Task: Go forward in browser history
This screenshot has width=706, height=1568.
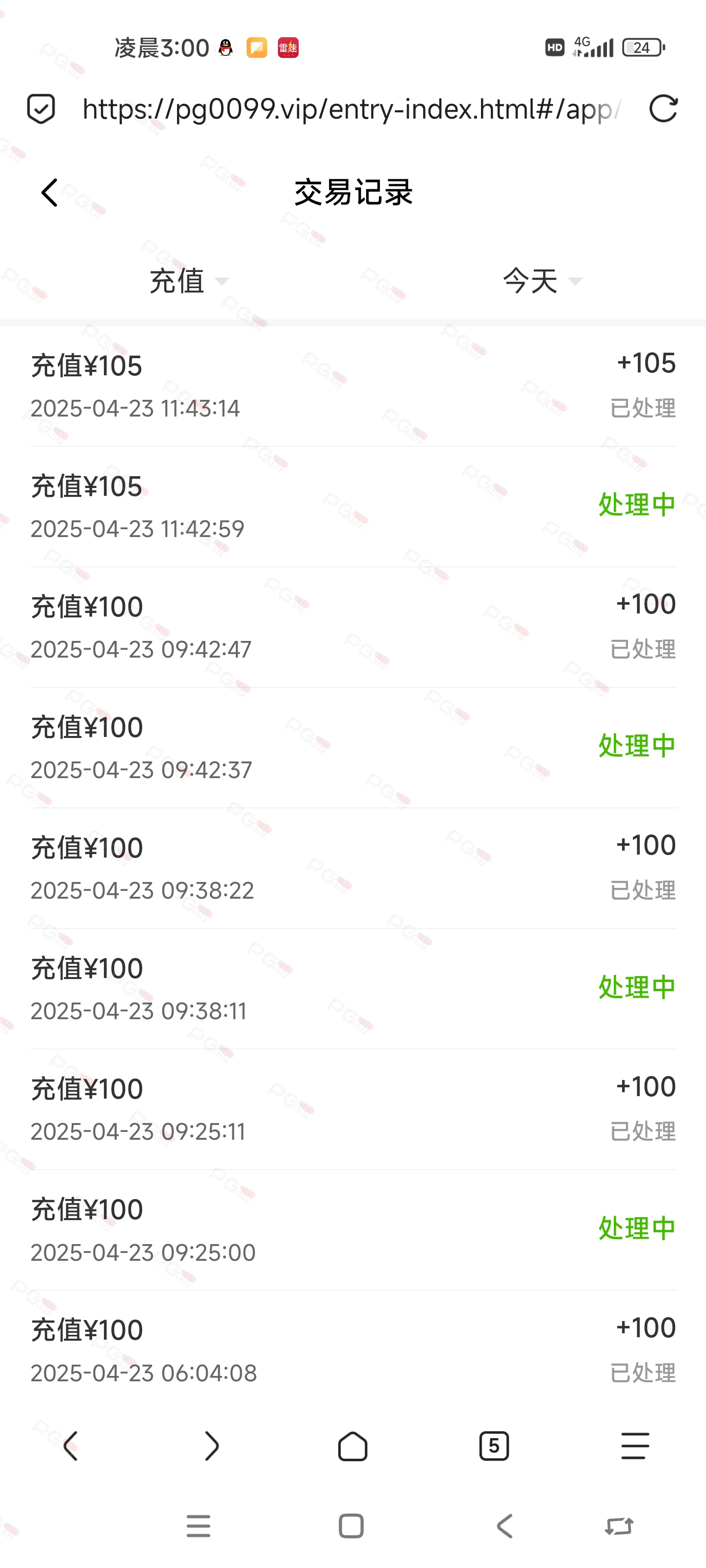Action: 211,1445
